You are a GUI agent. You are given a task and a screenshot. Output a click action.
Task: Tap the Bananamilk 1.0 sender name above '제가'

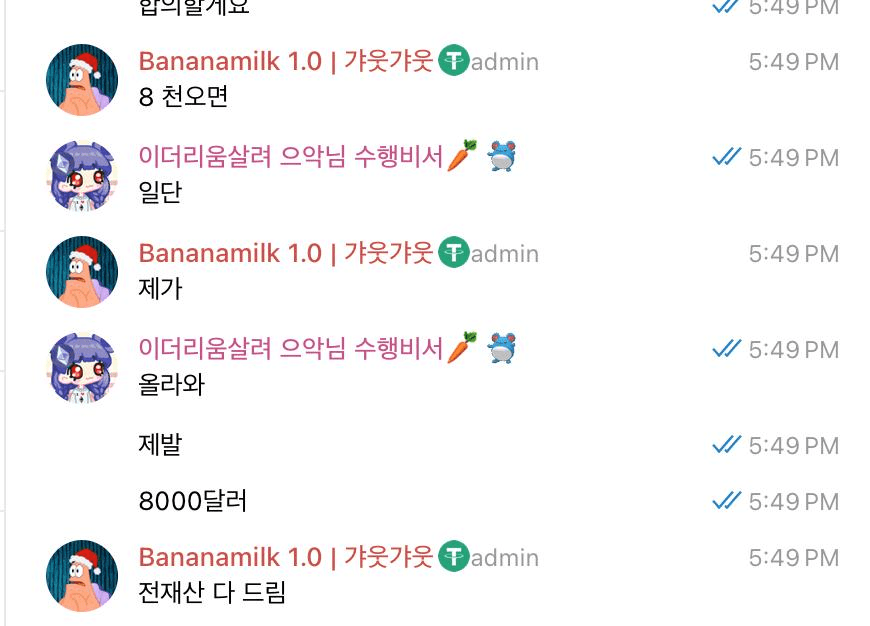(x=285, y=253)
